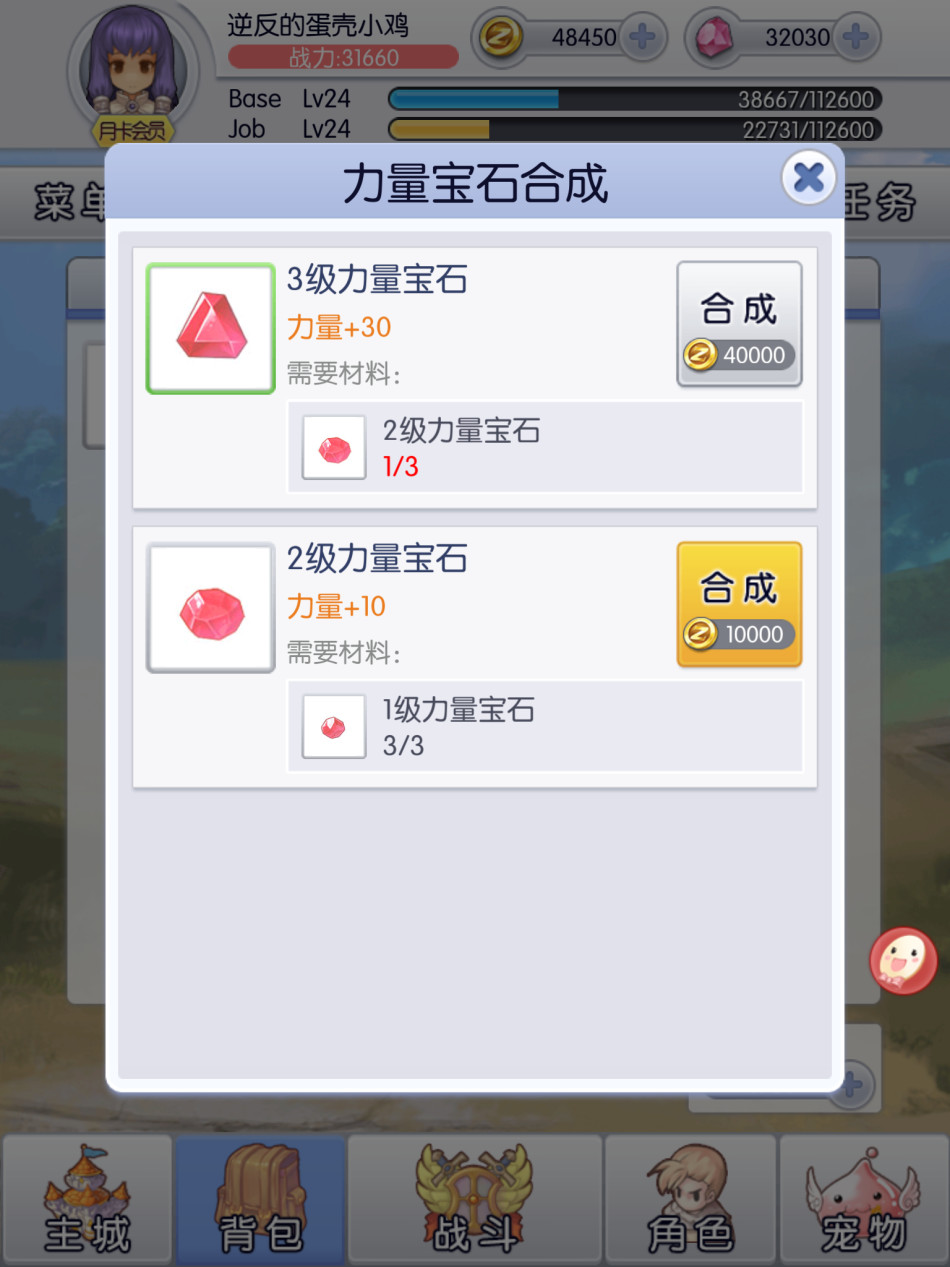Switch to the 背包 tab
This screenshot has width=950, height=1267.
(x=261, y=1200)
